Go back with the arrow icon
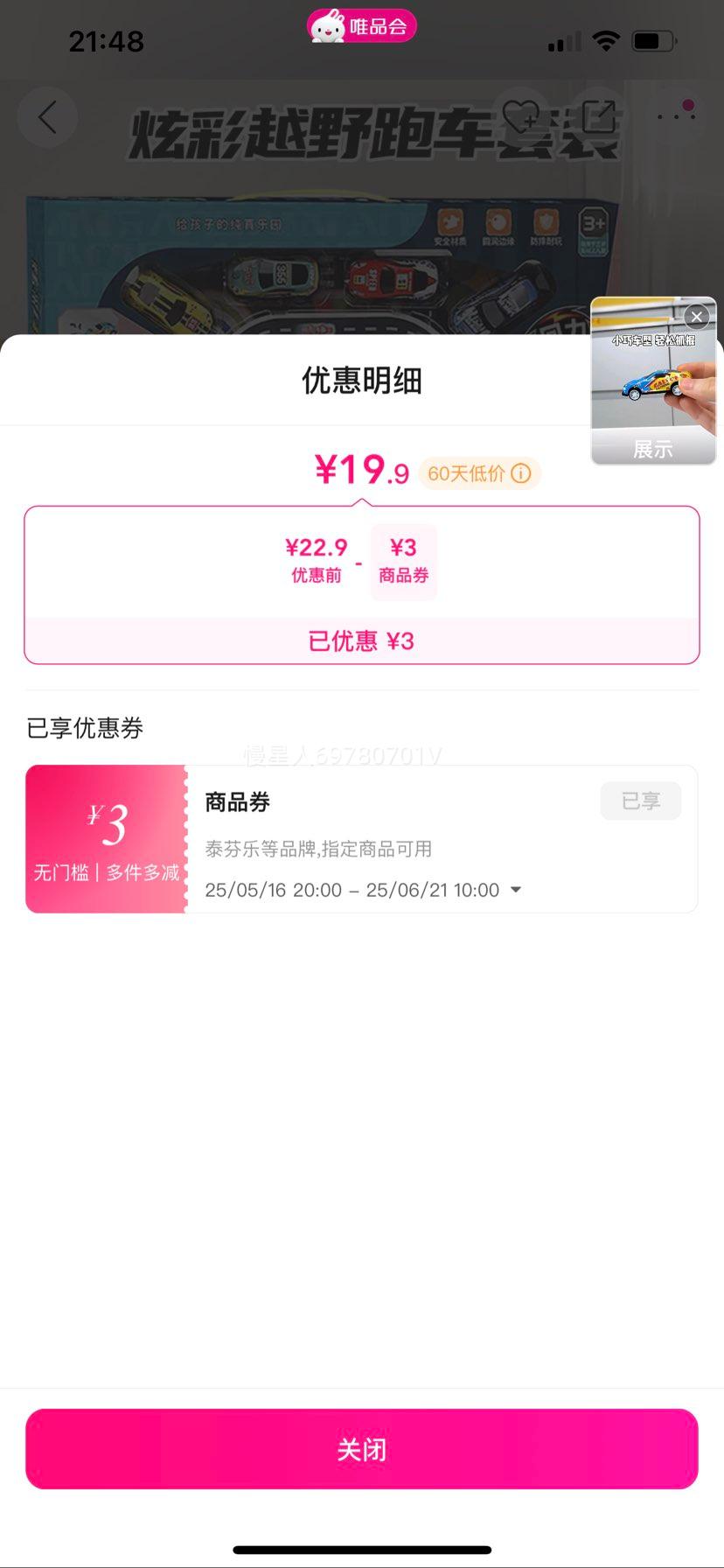The width and height of the screenshot is (724, 1568). click(47, 117)
